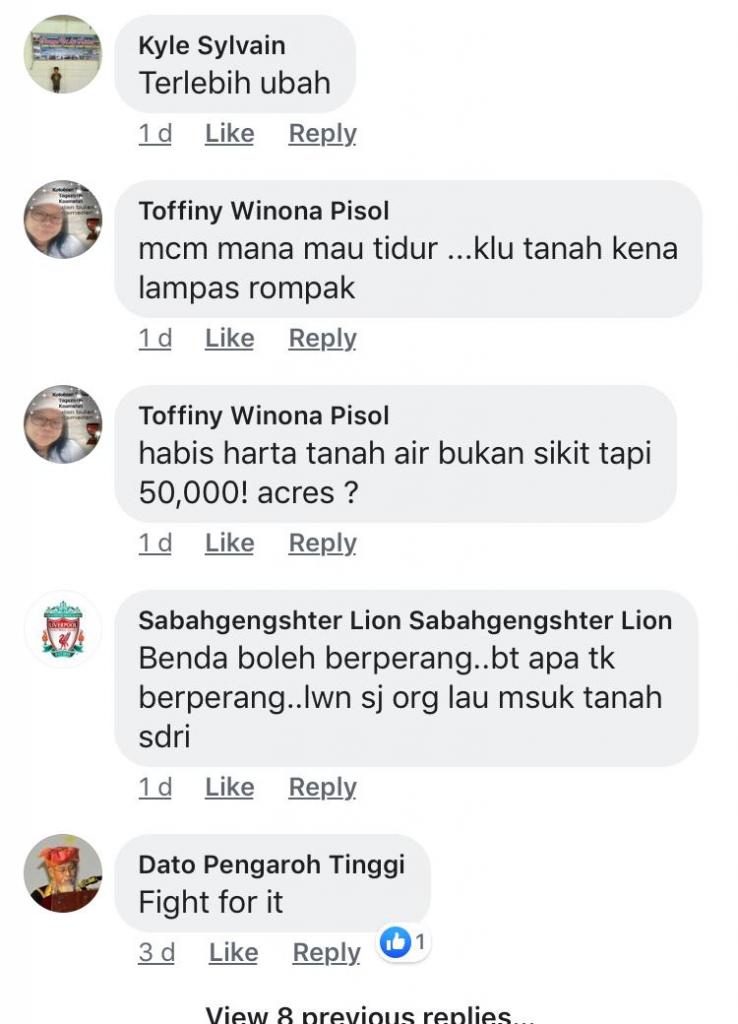Like Sabahgengshter Lion's comment
This screenshot has height=1024, width=738.
(229, 788)
